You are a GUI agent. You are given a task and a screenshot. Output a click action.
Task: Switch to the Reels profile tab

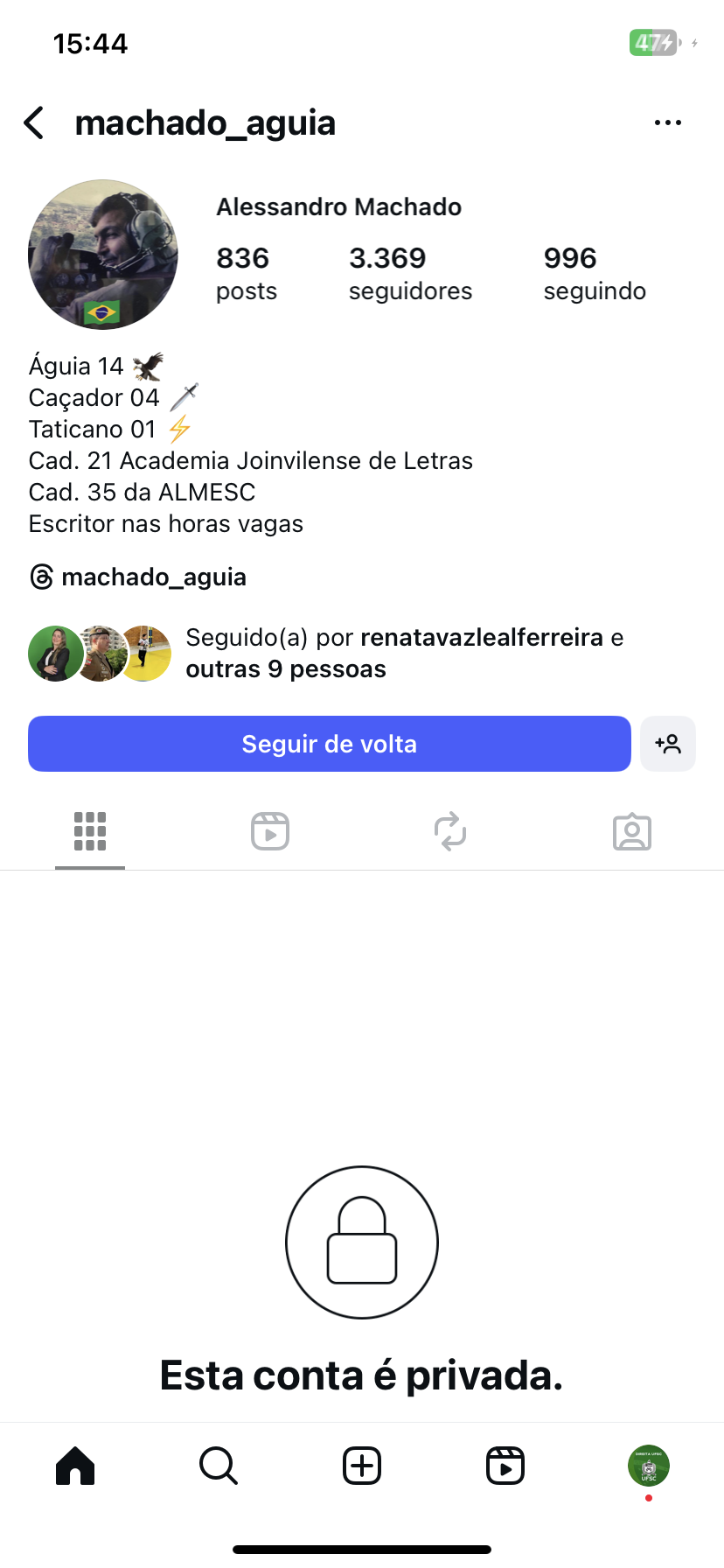tap(270, 831)
